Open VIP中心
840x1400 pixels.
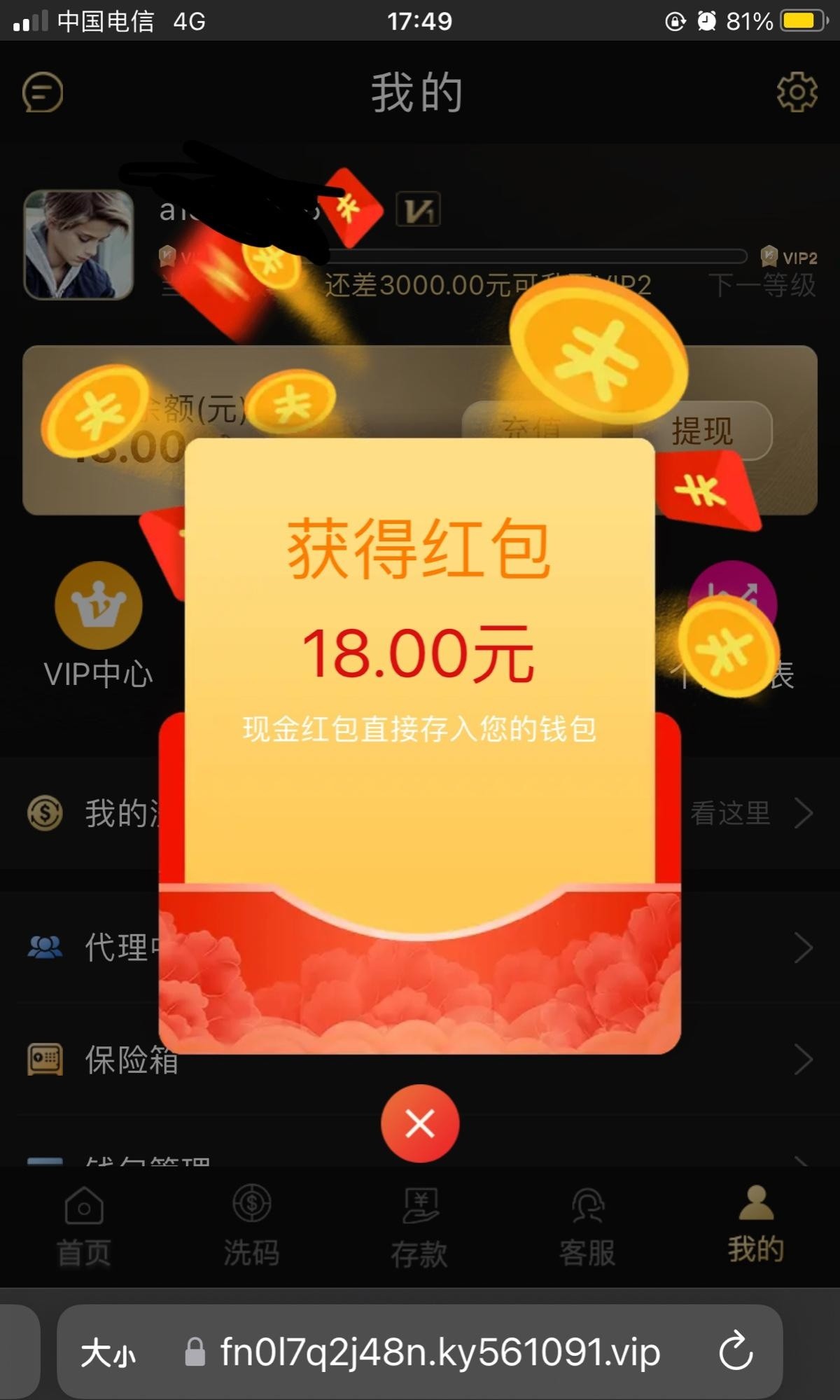tap(98, 625)
